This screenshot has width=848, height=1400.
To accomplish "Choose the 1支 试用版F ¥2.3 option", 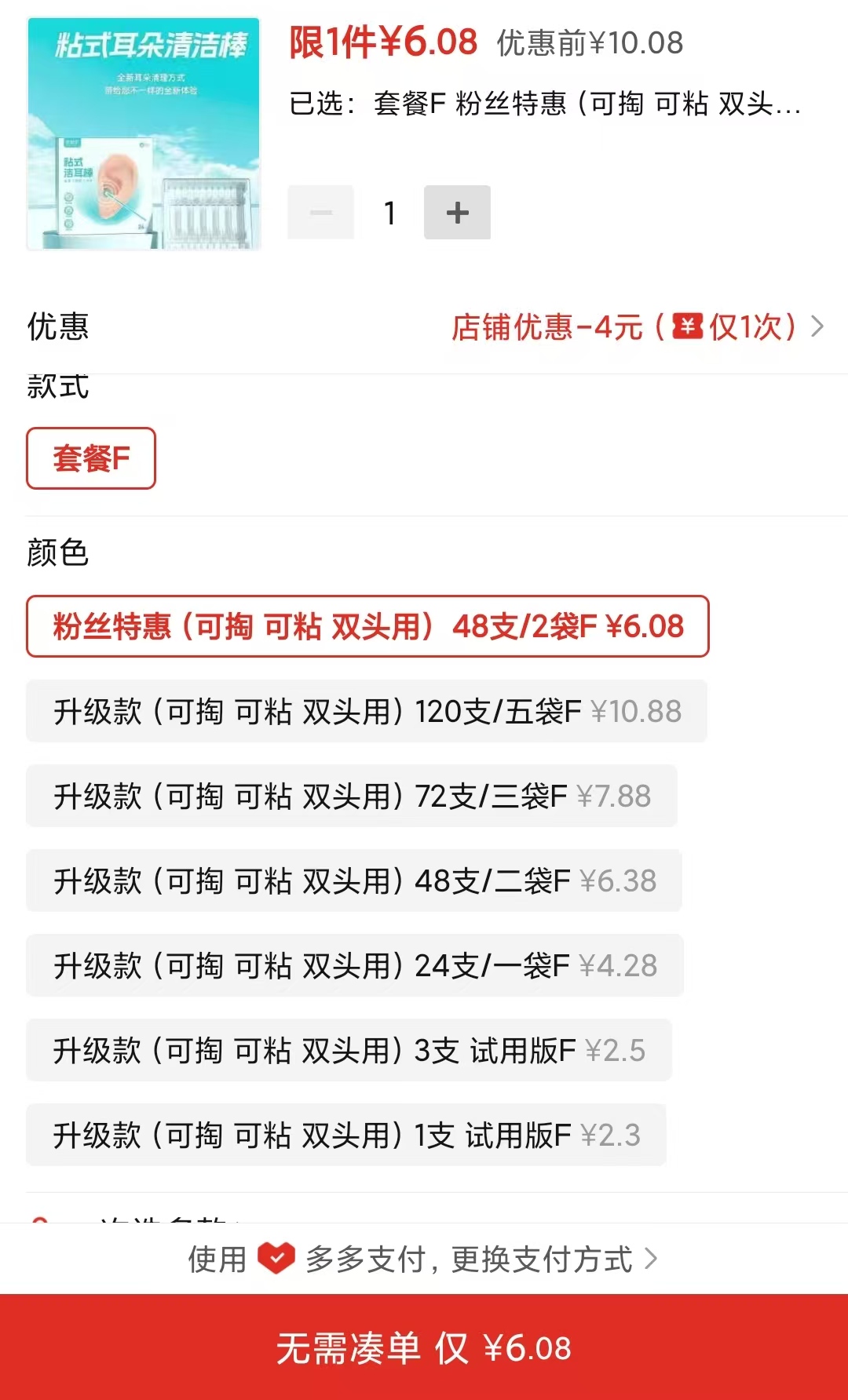I will click(x=346, y=1136).
